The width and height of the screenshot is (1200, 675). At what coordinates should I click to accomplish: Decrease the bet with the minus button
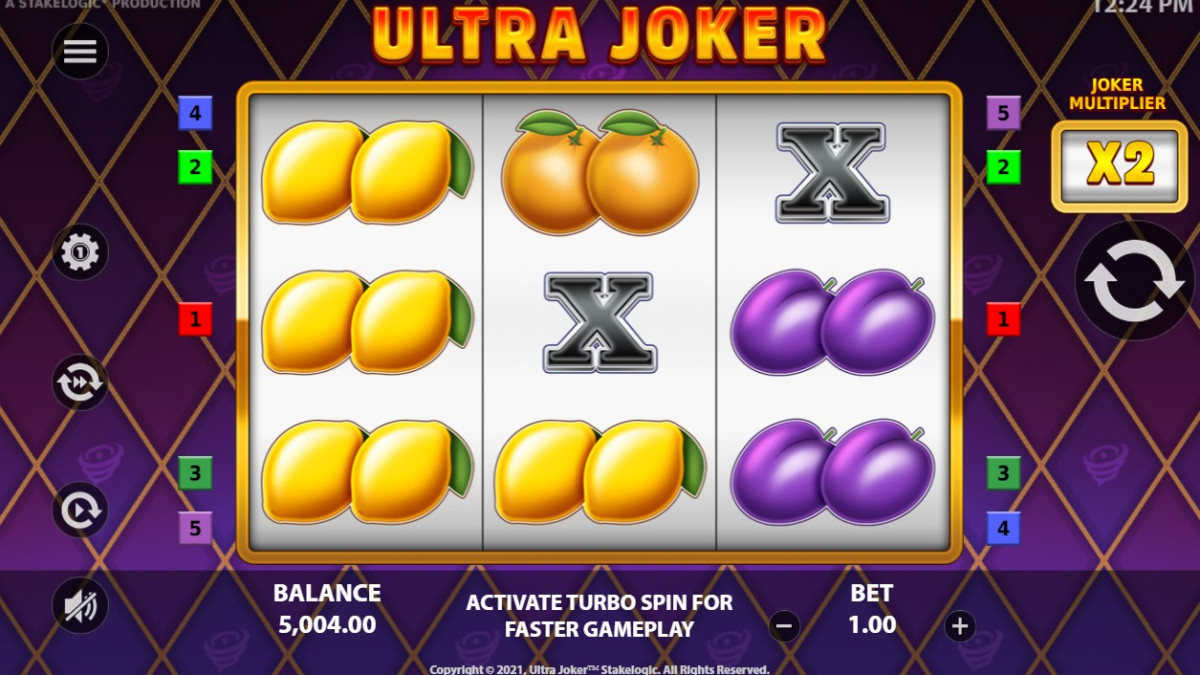784,626
